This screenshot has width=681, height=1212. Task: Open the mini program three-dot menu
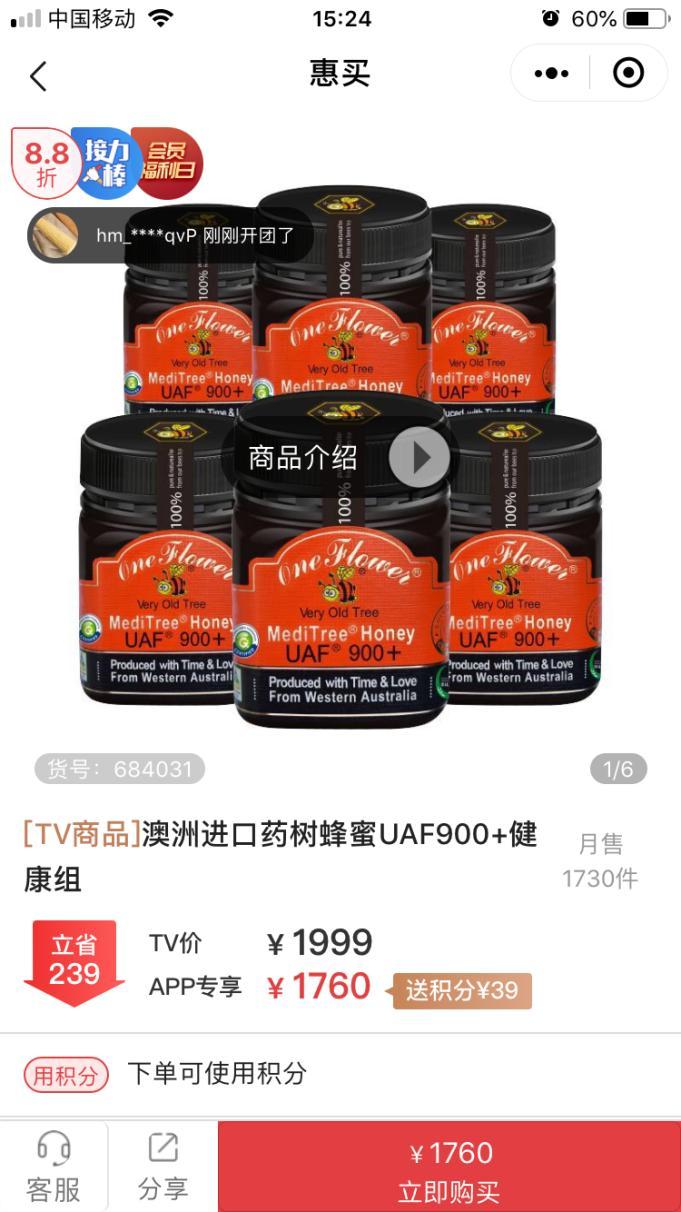pyautogui.click(x=551, y=74)
